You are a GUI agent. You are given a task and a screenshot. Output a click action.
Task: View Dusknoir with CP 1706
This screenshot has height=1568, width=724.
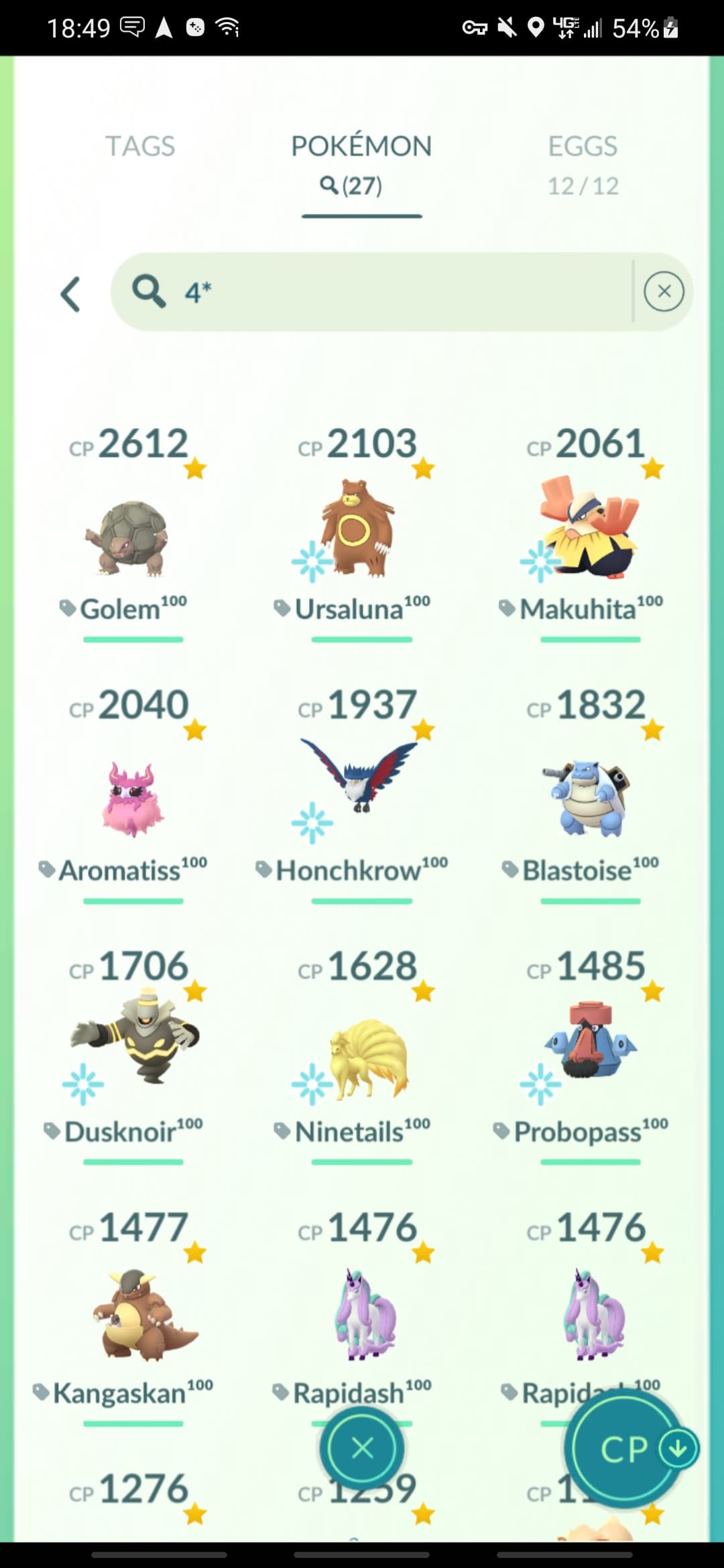point(136,1039)
